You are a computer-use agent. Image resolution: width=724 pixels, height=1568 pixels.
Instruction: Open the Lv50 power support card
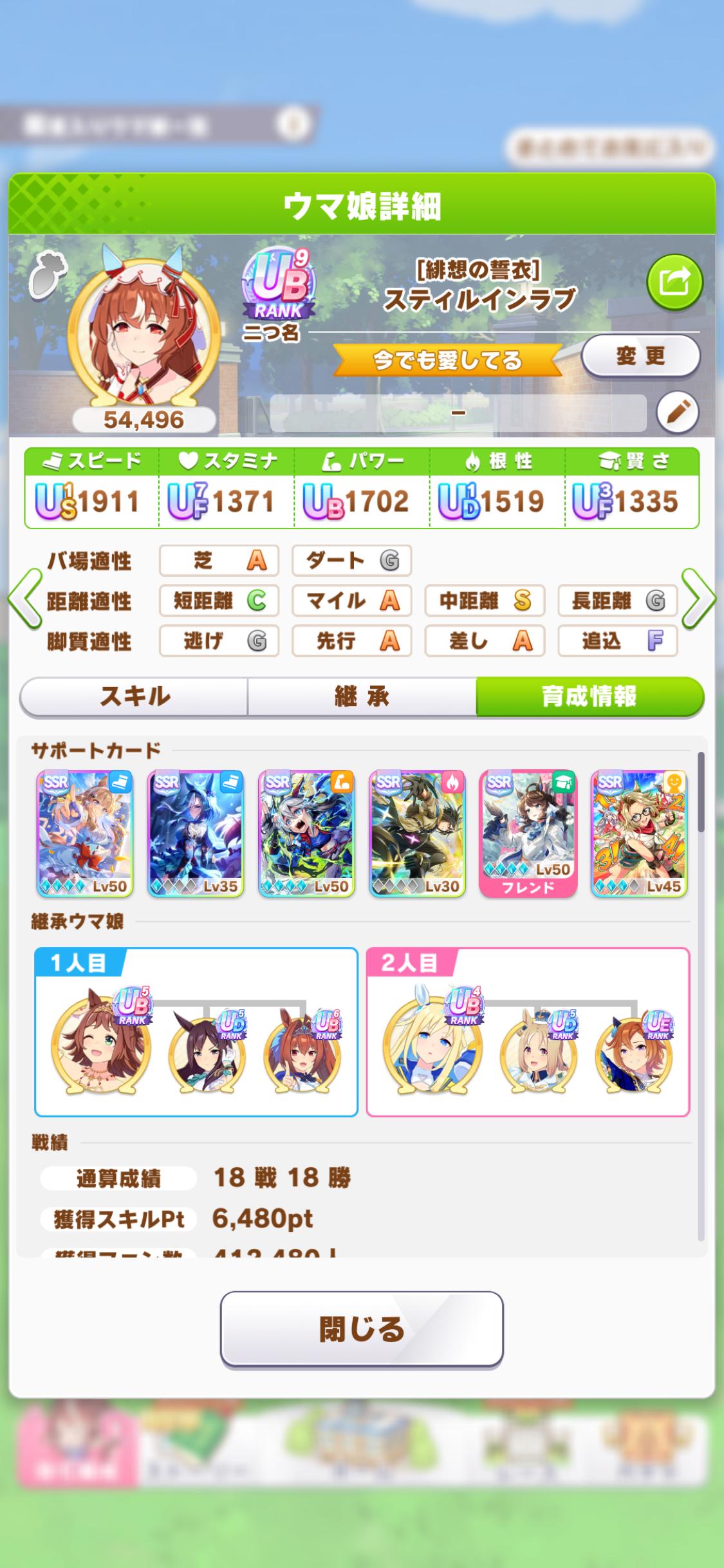tap(306, 834)
